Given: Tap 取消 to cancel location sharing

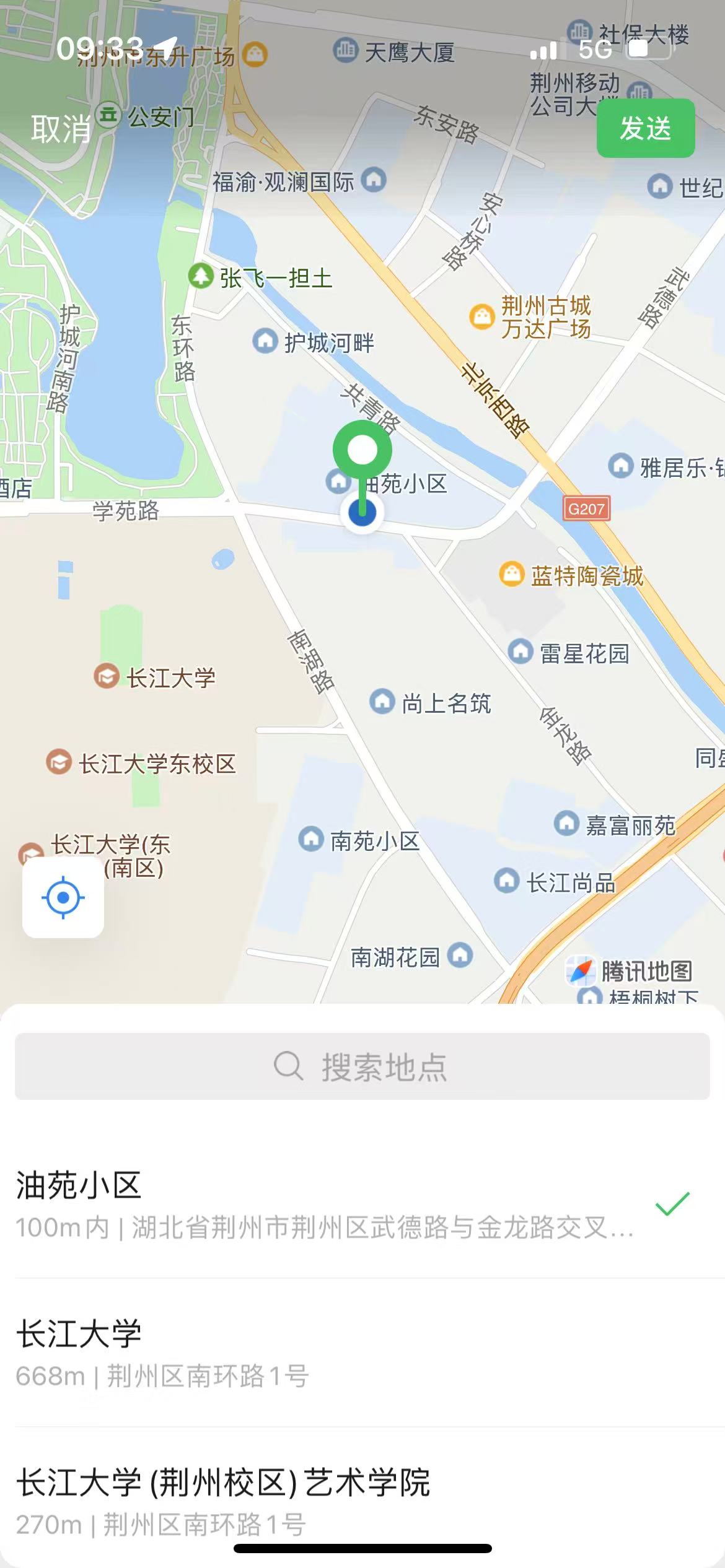Looking at the screenshot, I should [58, 130].
